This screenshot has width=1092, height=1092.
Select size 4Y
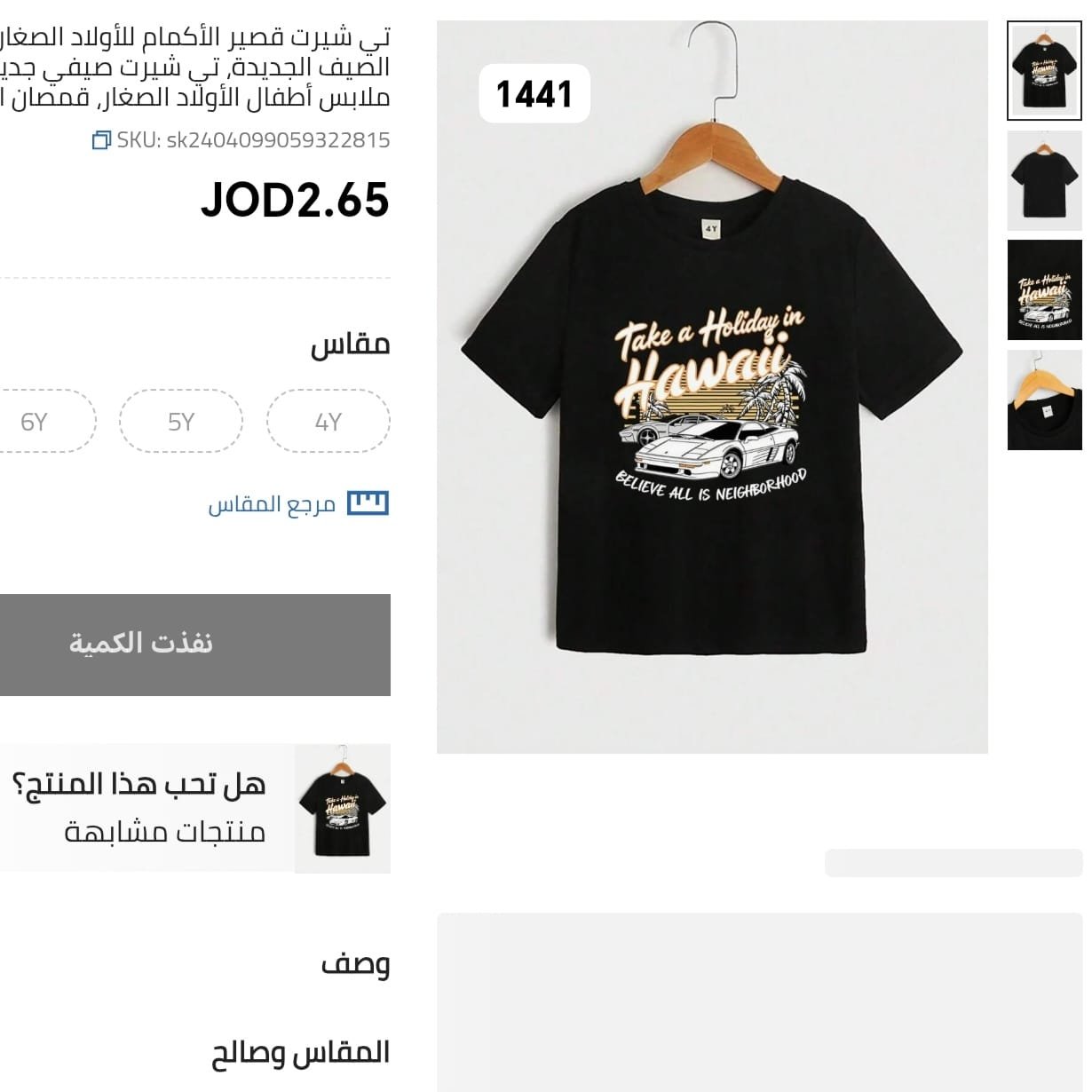(x=328, y=422)
